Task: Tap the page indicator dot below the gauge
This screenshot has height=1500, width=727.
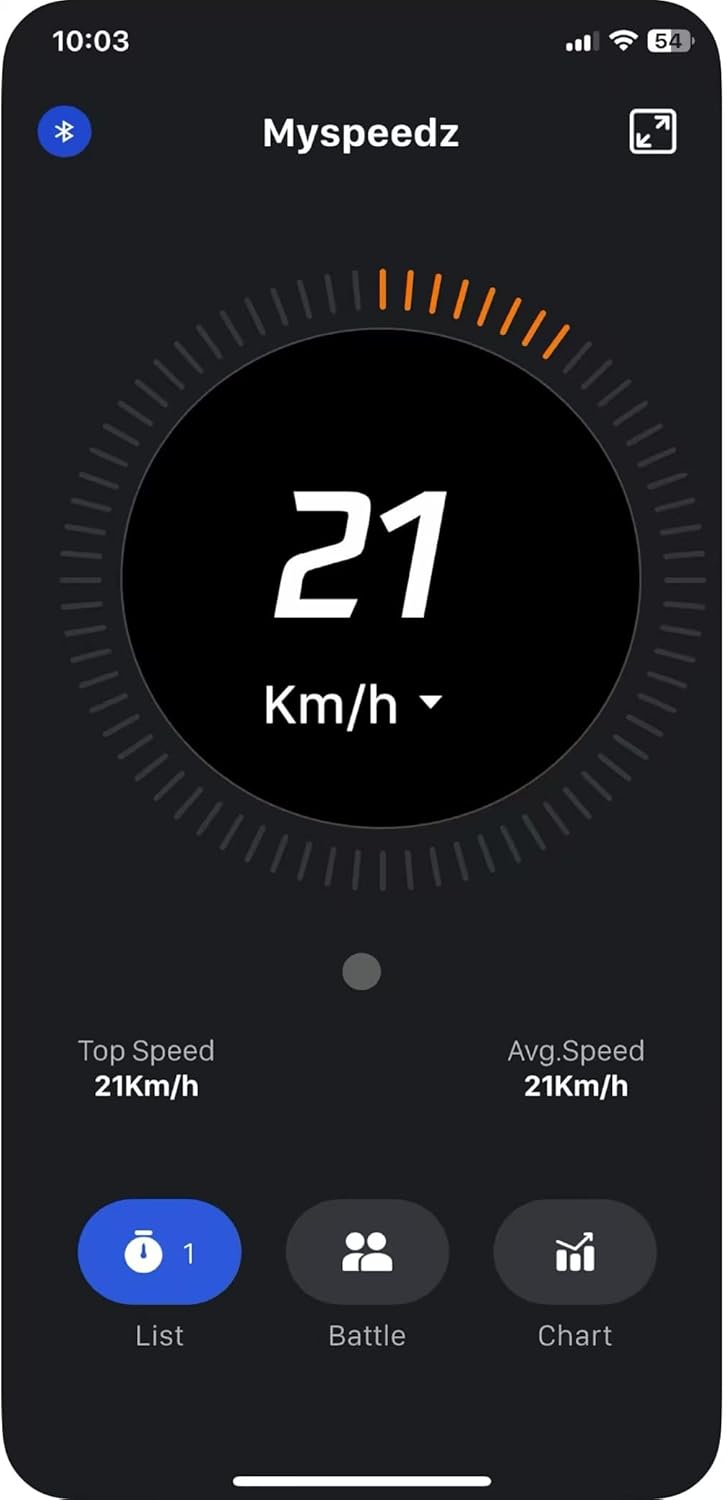Action: pos(361,971)
